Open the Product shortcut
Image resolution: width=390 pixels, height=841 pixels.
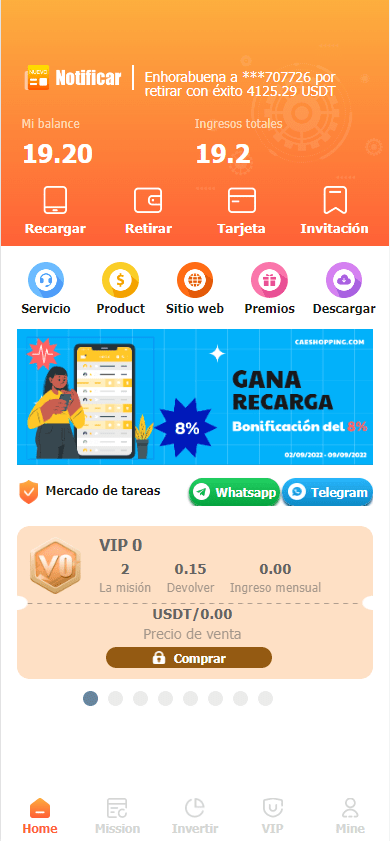point(121,289)
